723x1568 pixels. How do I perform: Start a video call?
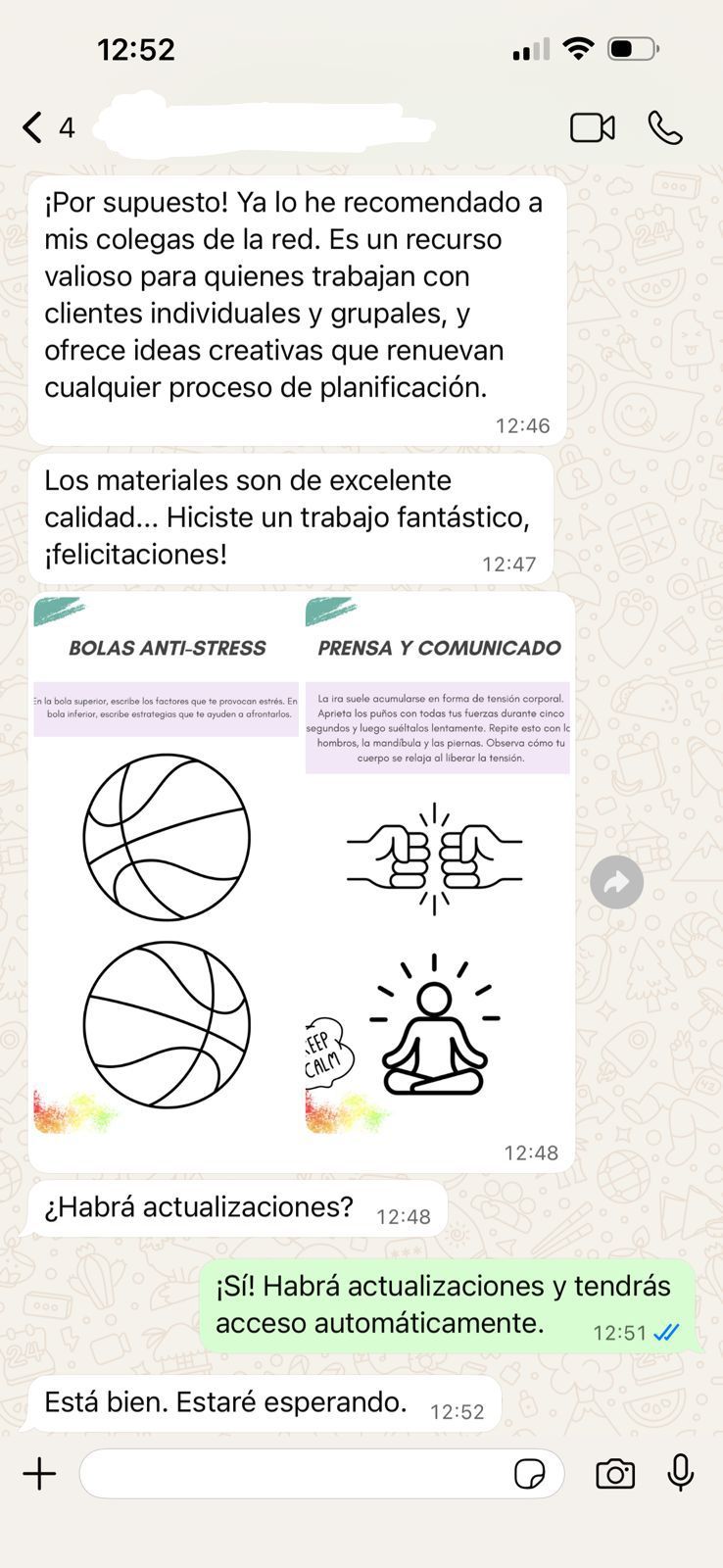[592, 127]
